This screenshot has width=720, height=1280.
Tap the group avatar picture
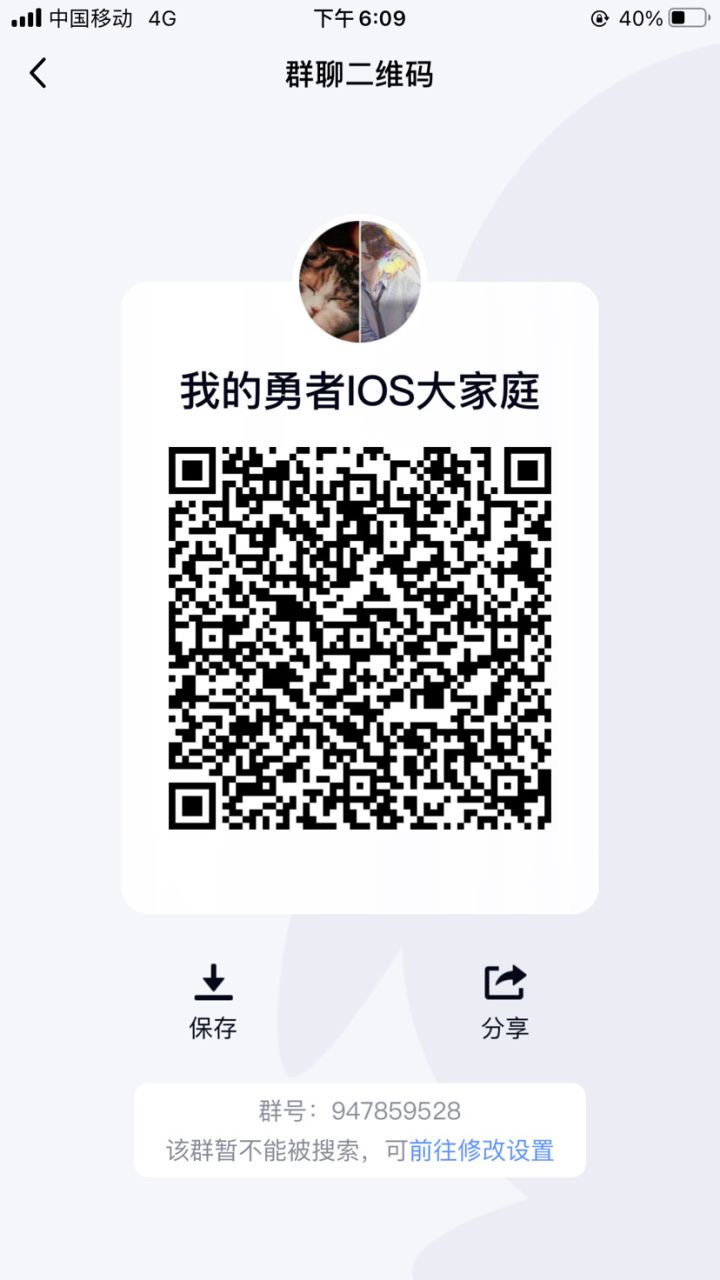(360, 280)
